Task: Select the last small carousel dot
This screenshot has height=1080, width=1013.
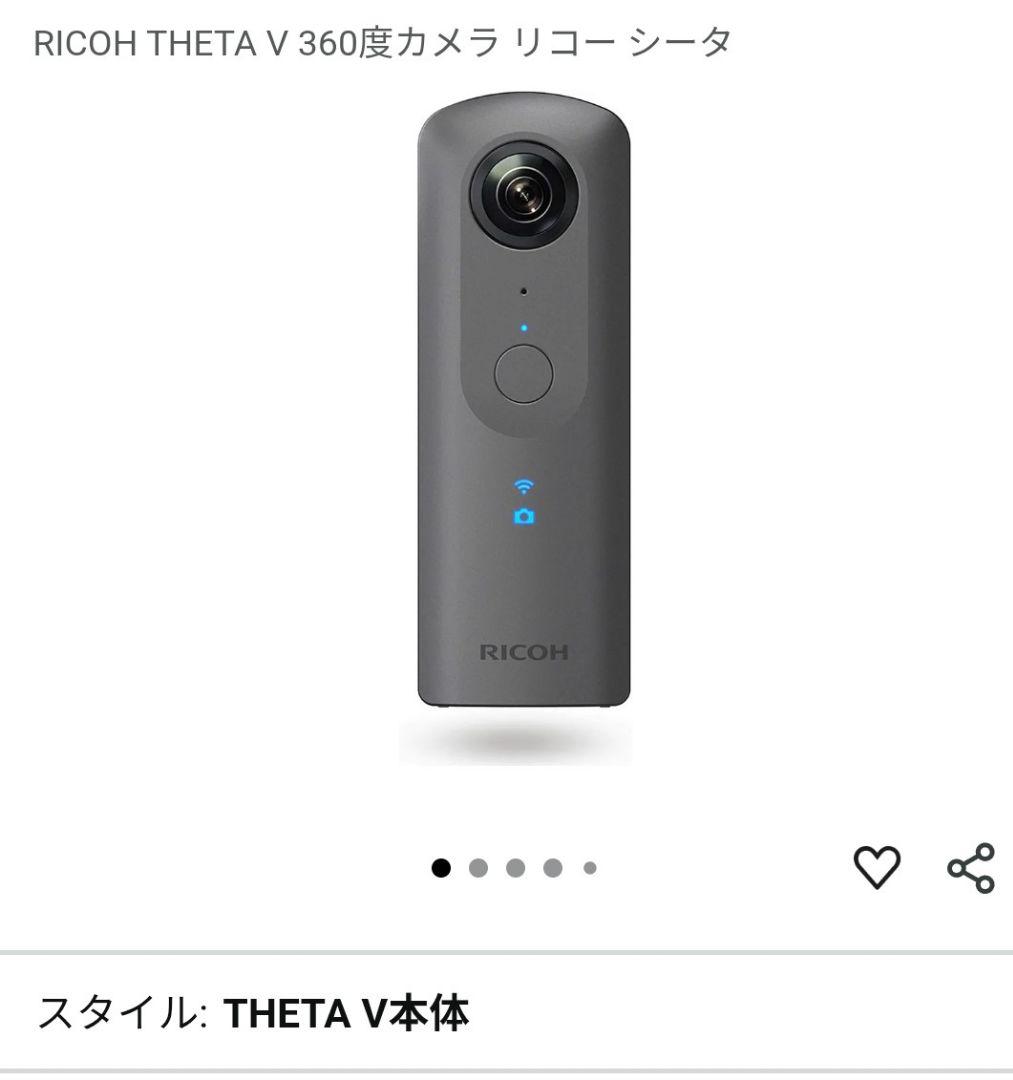Action: click(x=589, y=869)
